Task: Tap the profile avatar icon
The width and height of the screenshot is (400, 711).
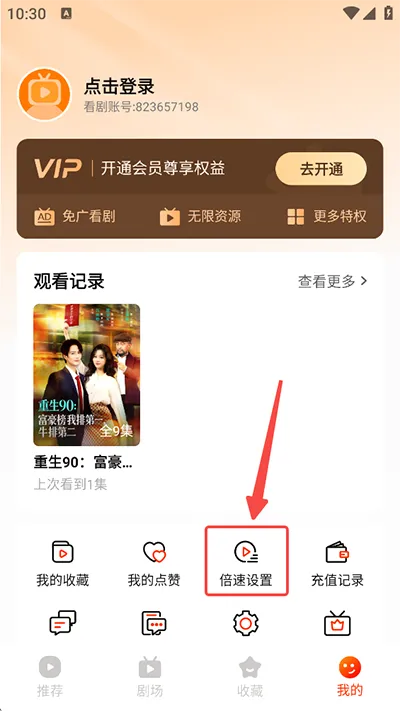Action: [44, 94]
